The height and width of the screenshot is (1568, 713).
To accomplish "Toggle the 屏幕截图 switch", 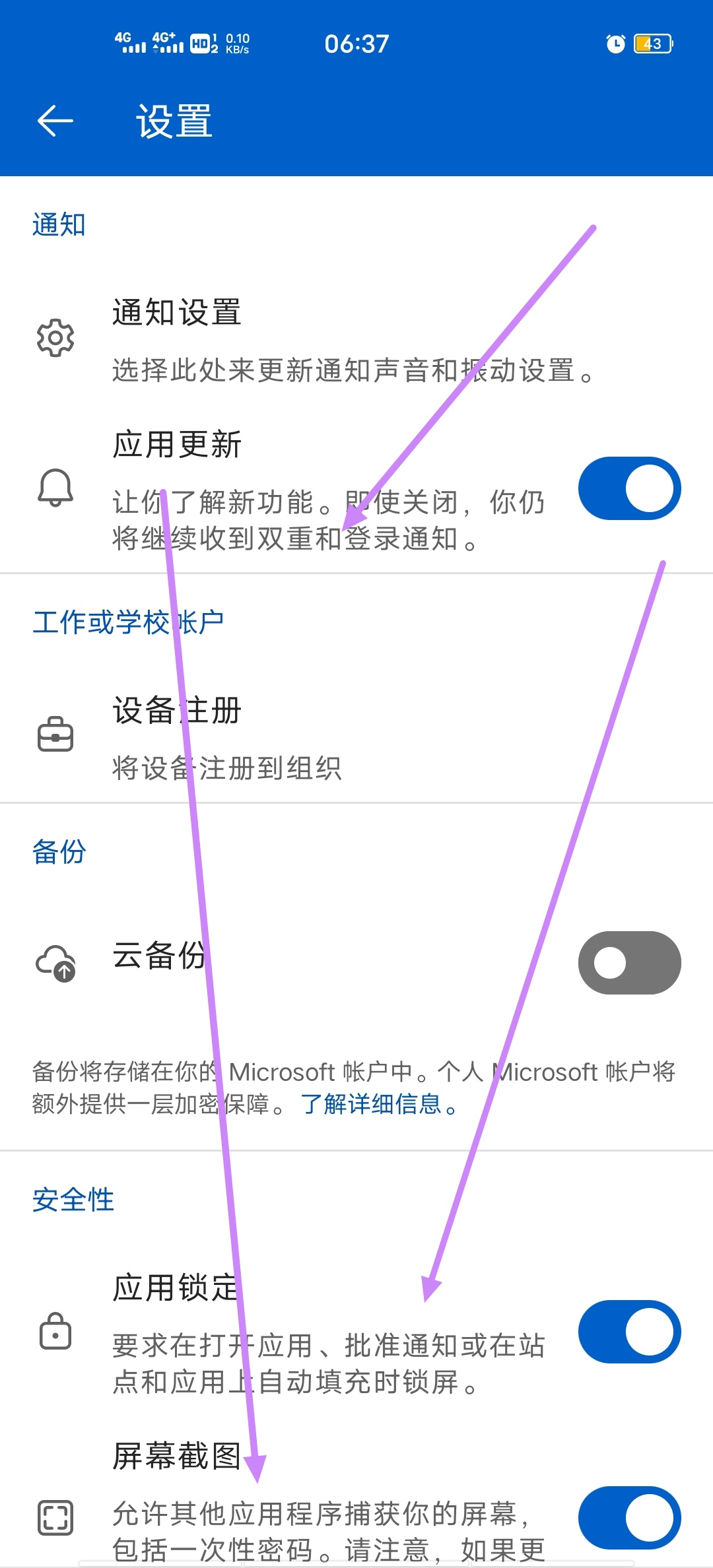I will (629, 1518).
